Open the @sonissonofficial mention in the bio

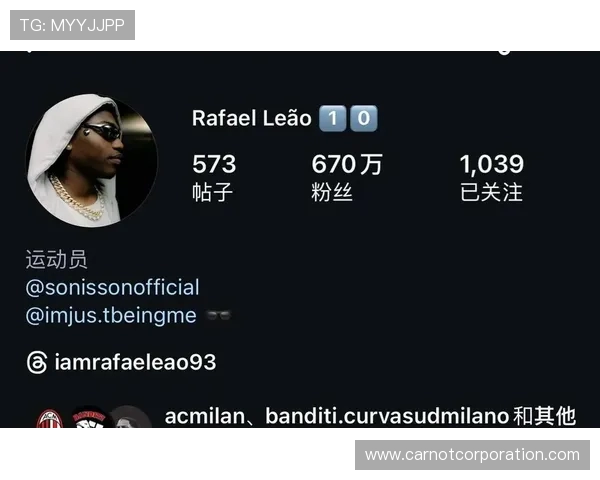click(112, 287)
